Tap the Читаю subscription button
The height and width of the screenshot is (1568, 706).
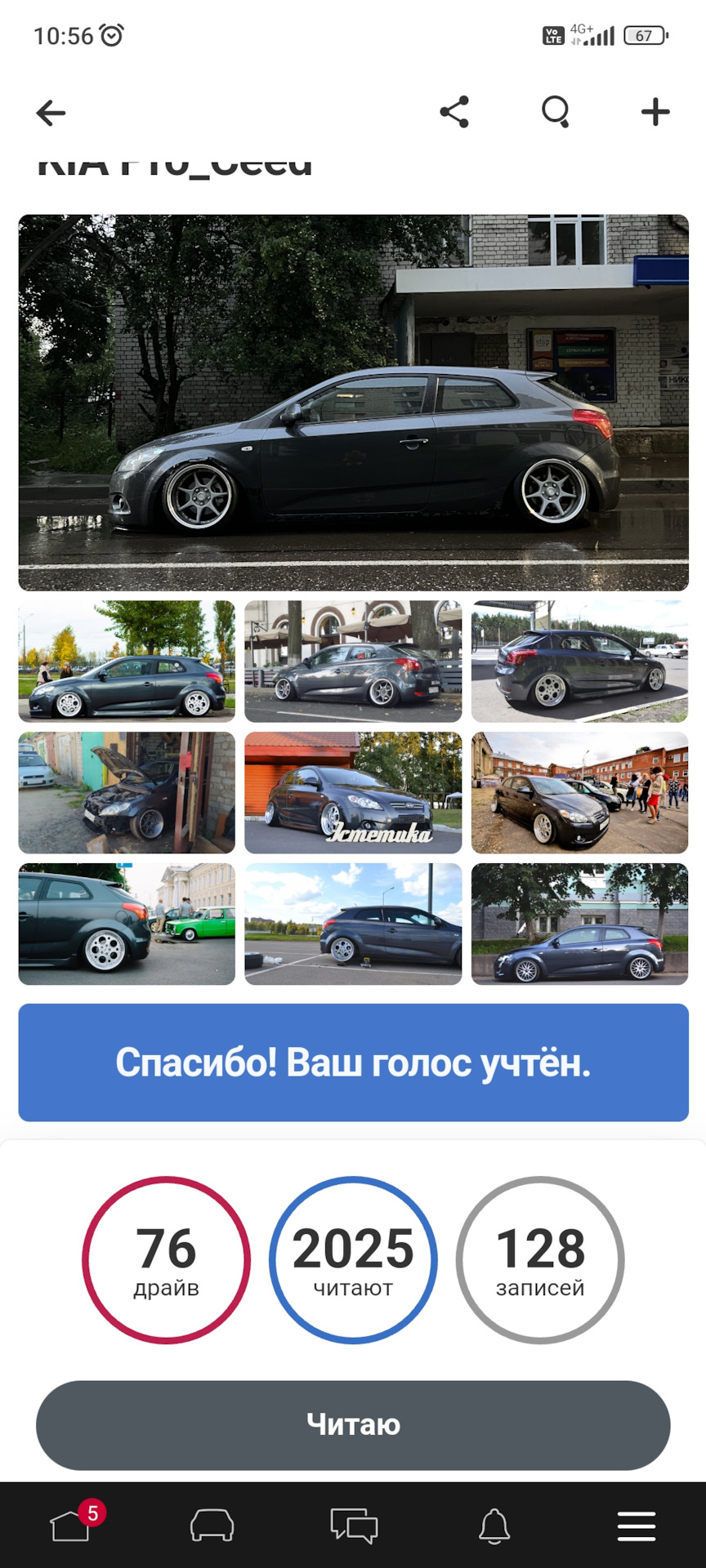353,1425
